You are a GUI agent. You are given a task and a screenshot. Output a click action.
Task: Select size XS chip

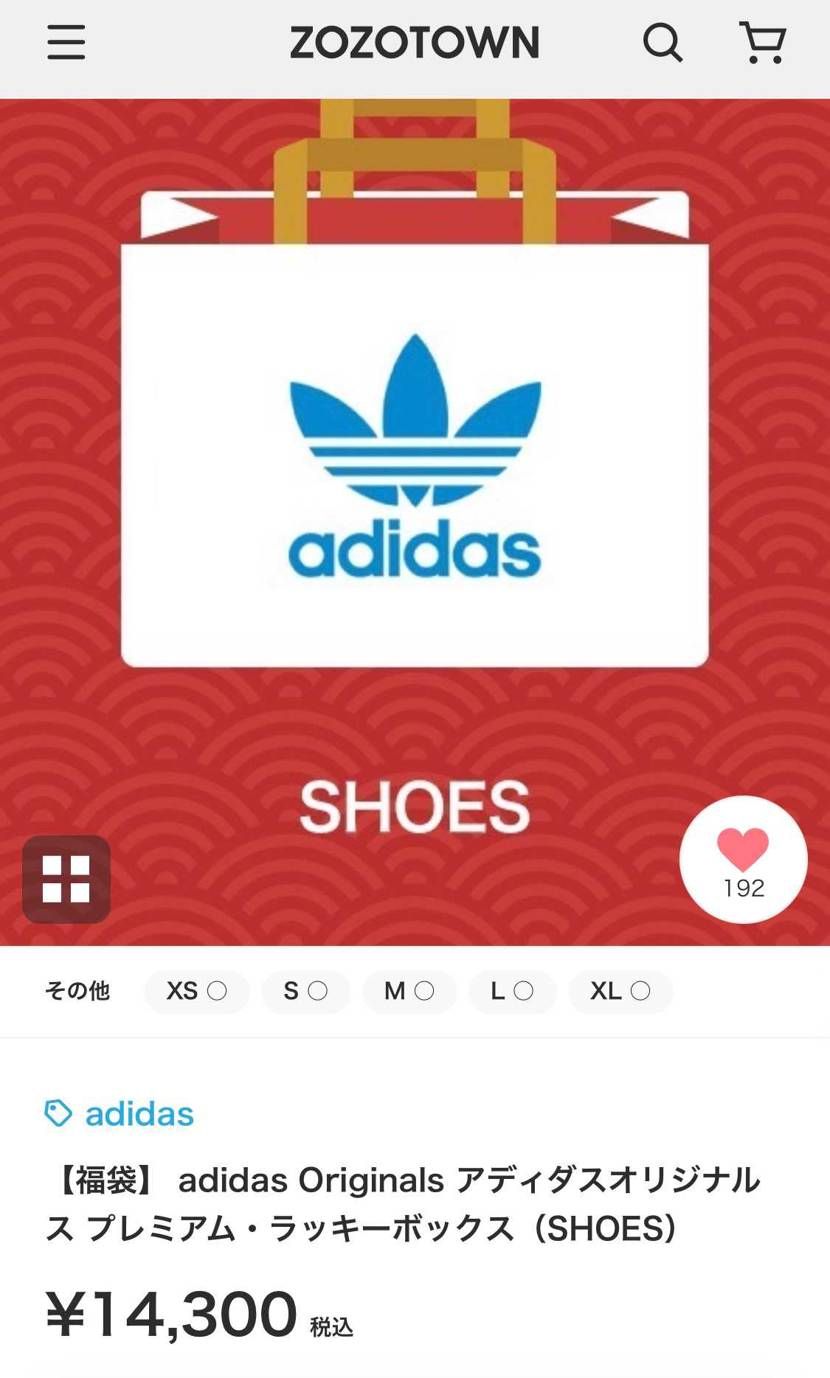pyautogui.click(x=196, y=991)
